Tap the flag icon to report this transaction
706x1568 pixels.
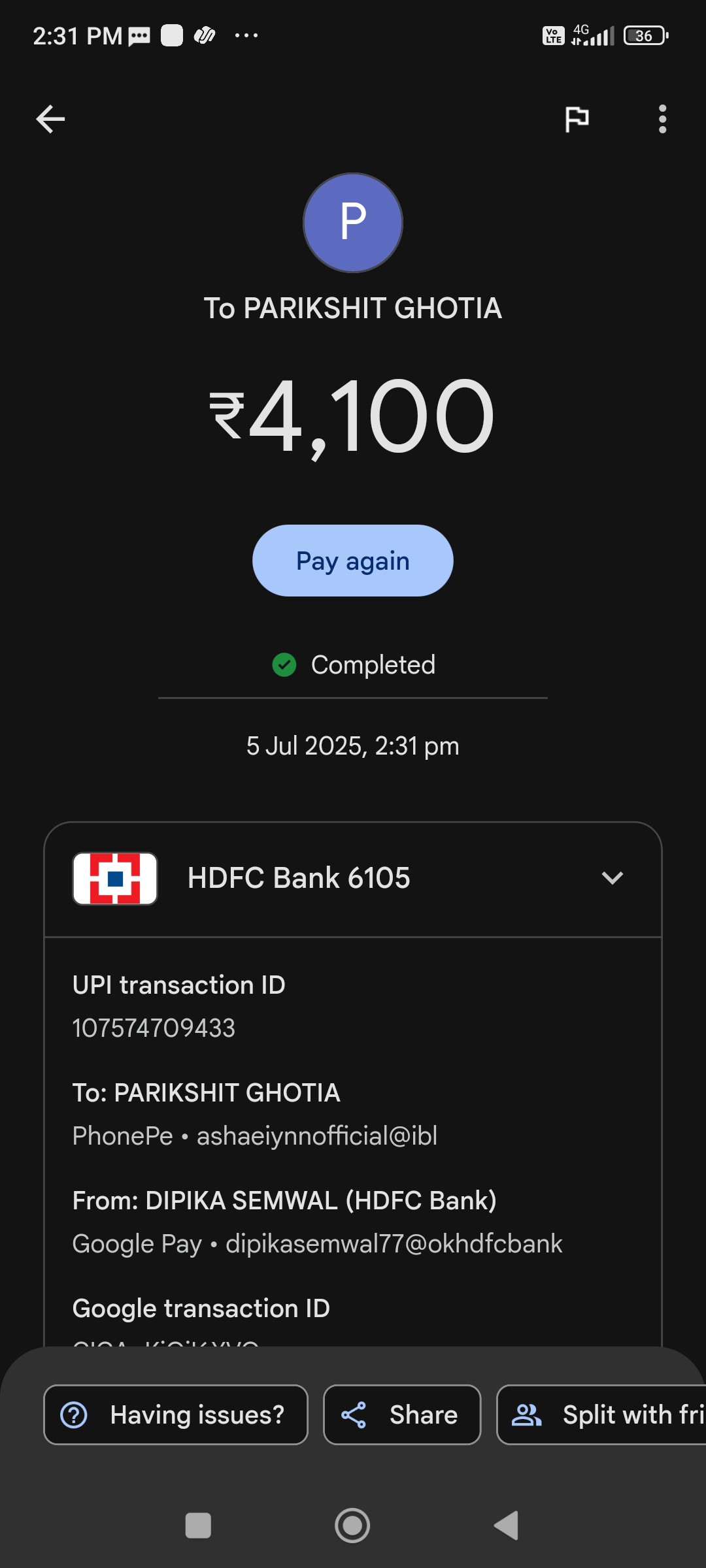tap(577, 119)
